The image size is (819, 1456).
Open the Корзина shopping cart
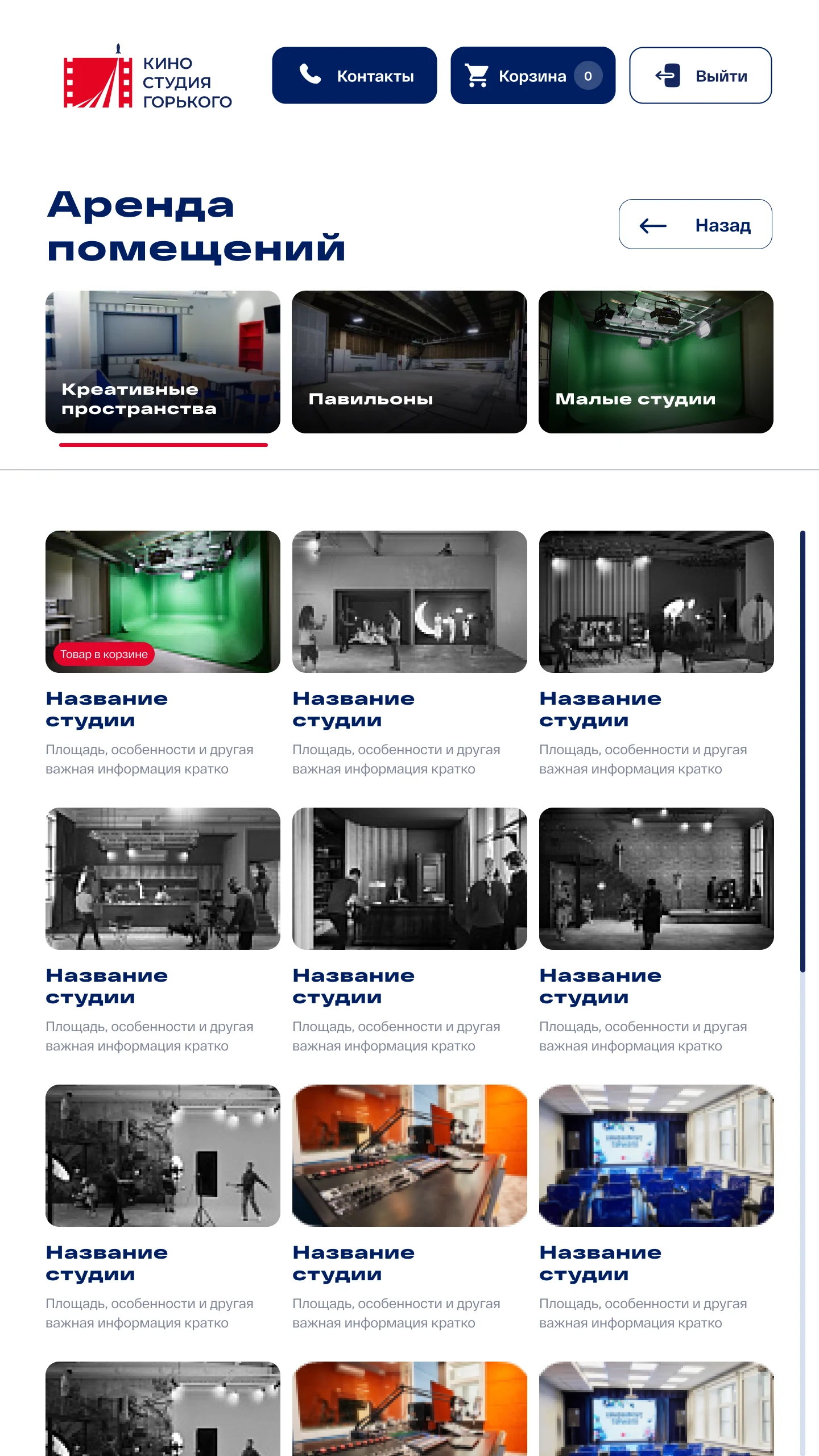[533, 75]
